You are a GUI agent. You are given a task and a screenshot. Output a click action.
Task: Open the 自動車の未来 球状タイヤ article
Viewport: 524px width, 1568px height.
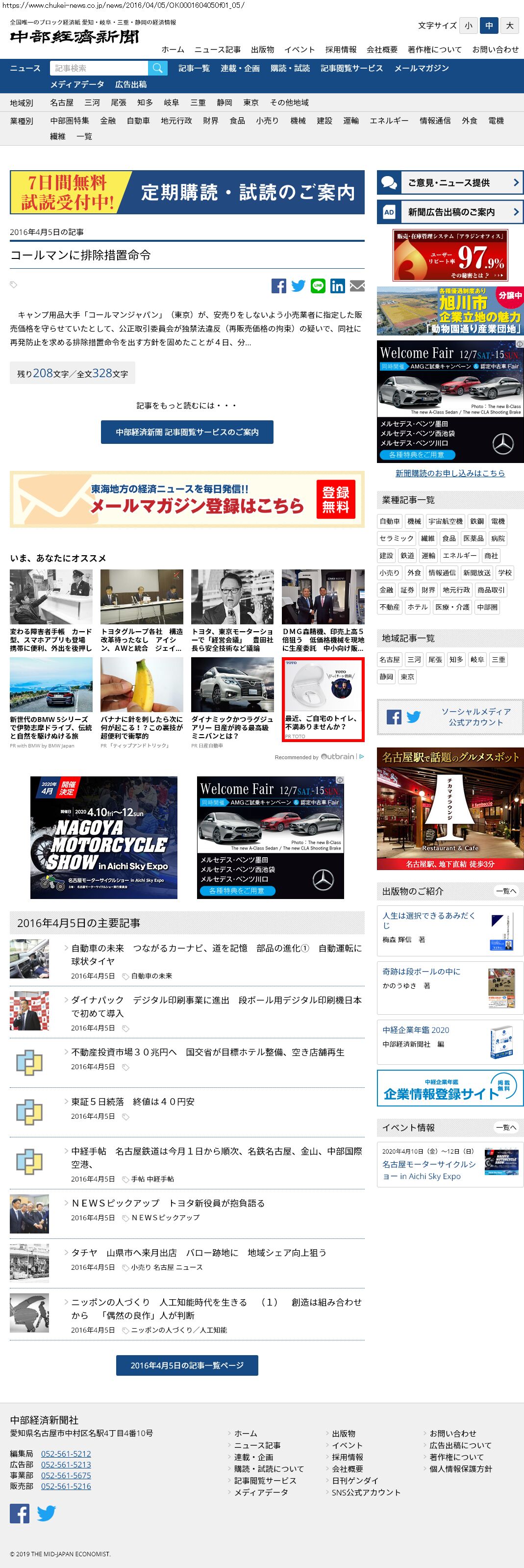click(x=216, y=954)
